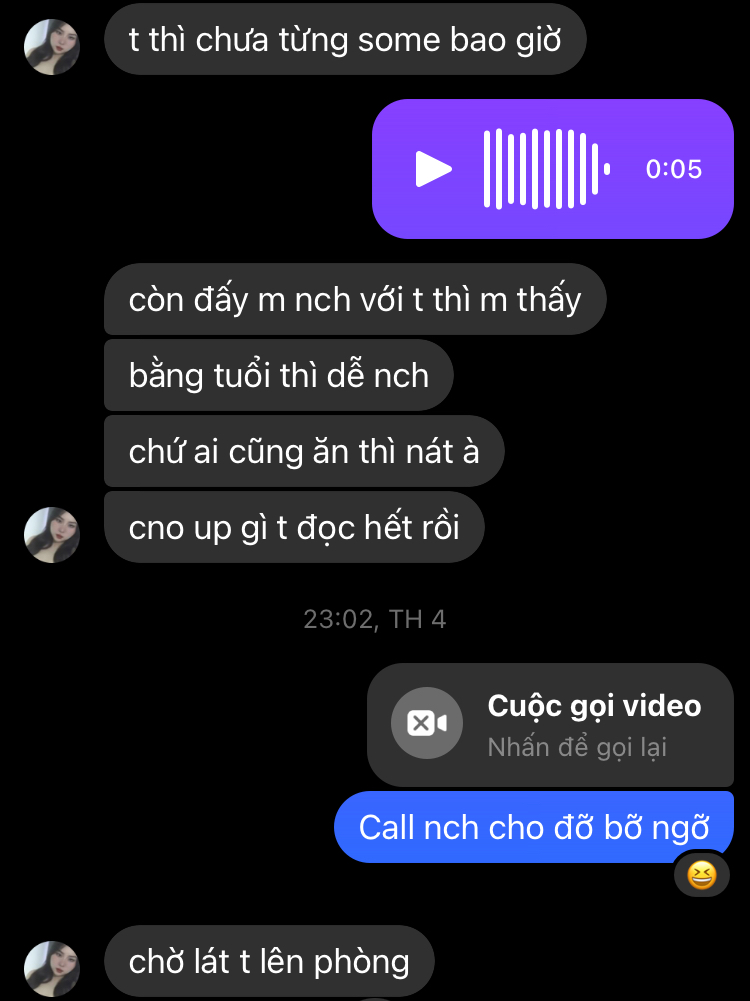View the laughing reaction on "Call nch cho đỡ bỡ ngỡ"
This screenshot has width=750, height=1001.
pos(702,877)
